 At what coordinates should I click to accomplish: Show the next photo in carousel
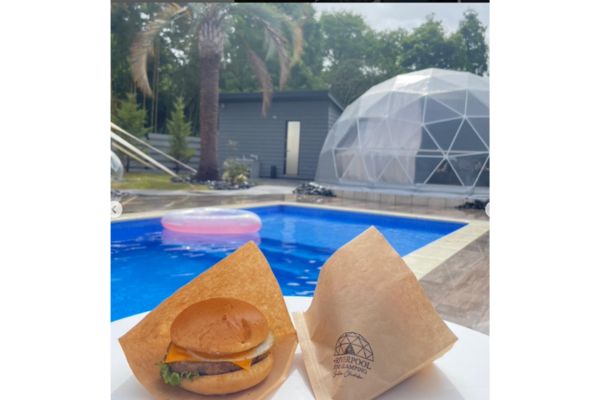pyautogui.click(x=487, y=210)
